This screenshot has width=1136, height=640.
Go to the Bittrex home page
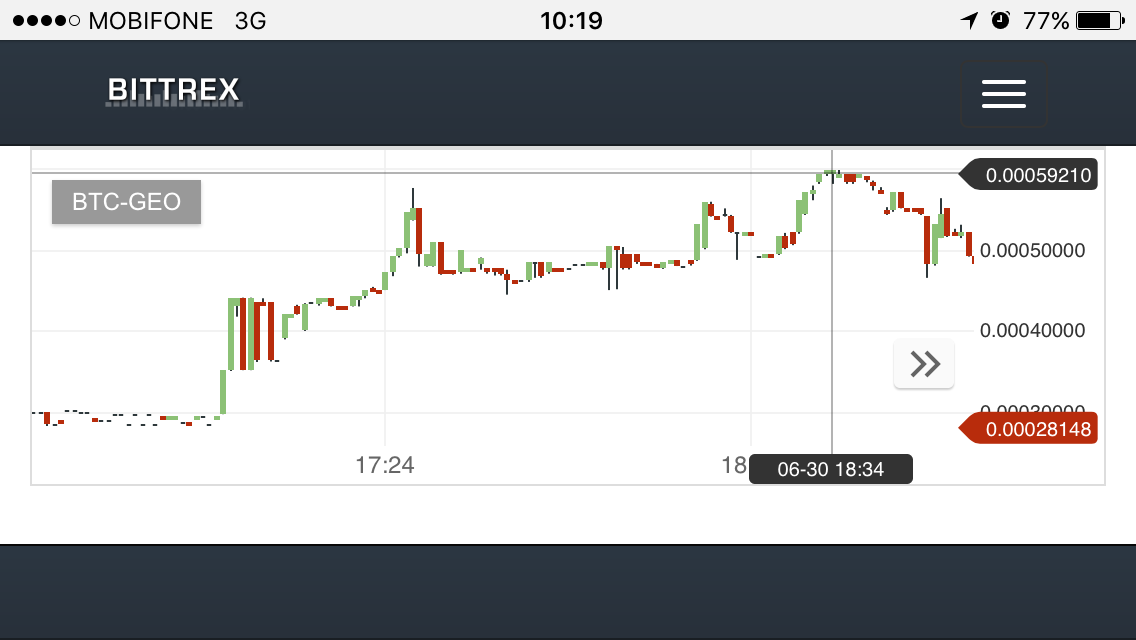point(174,91)
